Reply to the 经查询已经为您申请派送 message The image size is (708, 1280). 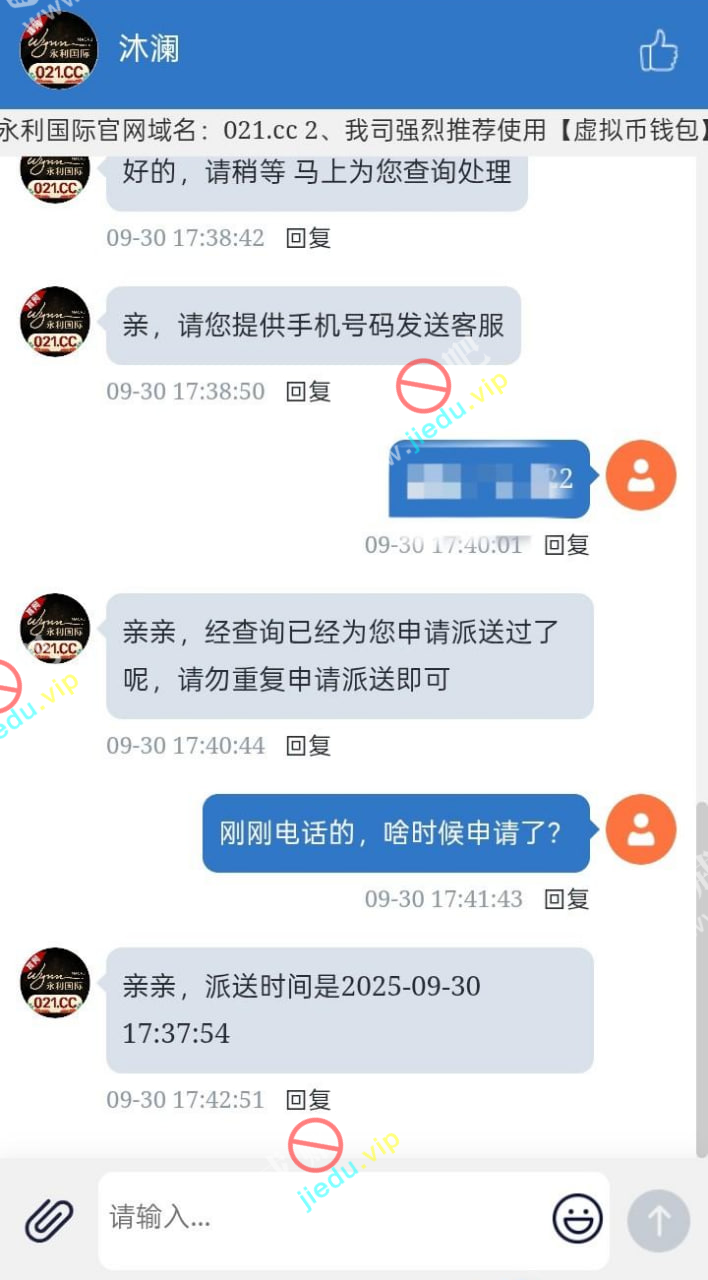pyautogui.click(x=308, y=745)
